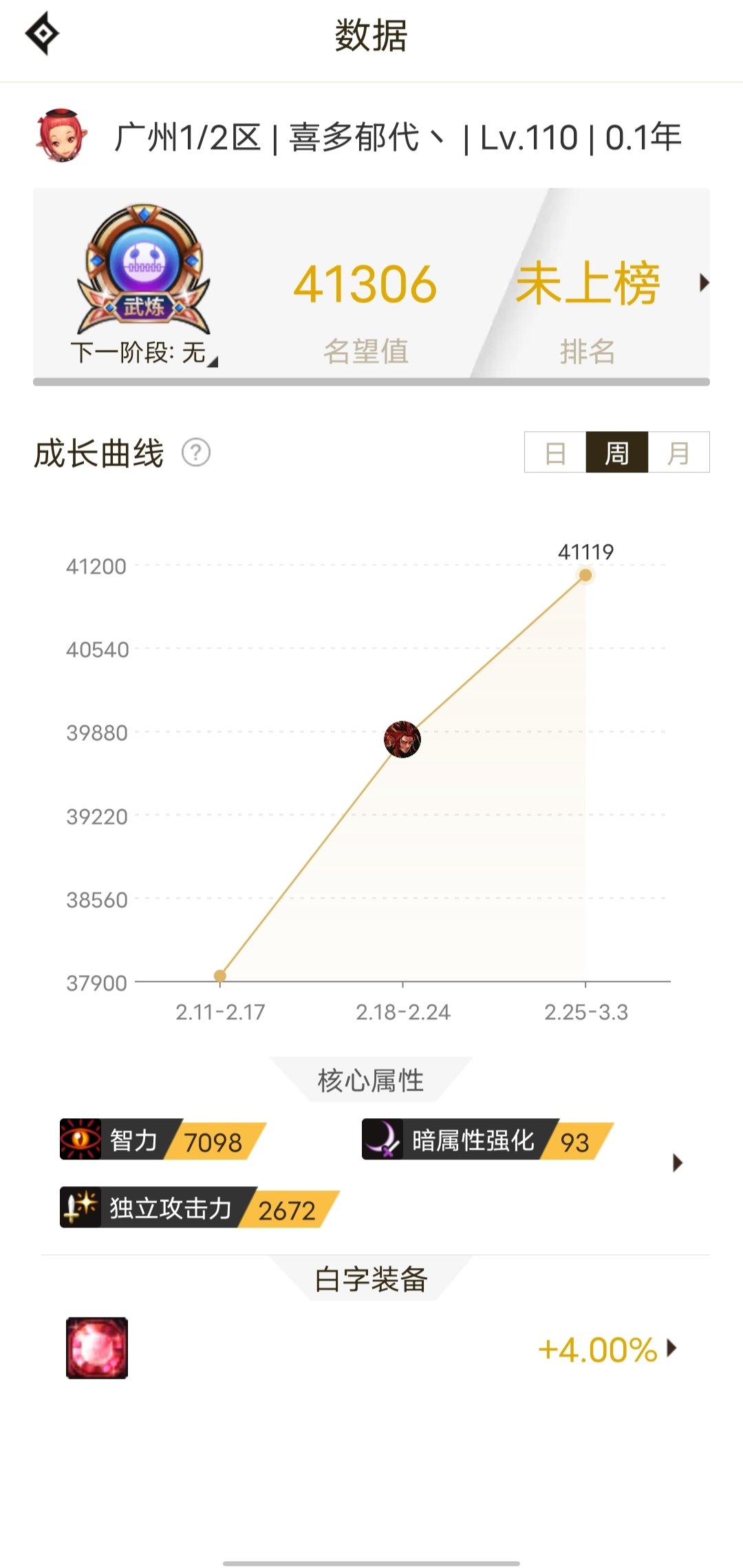This screenshot has height=1568, width=743.
Task: Tap the 41119 data point
Action: [x=585, y=575]
